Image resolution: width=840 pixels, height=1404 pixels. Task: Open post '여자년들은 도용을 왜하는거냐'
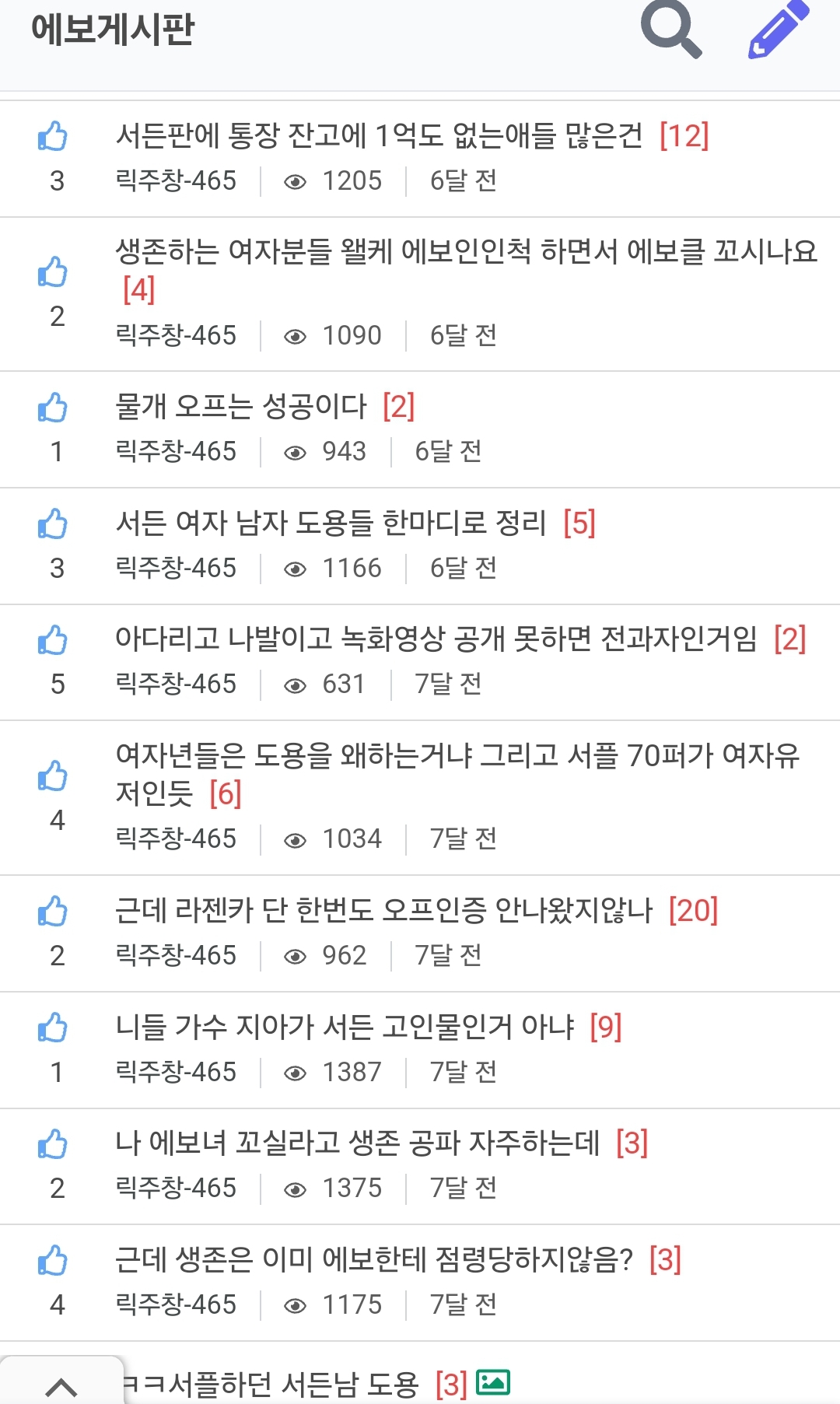[457, 755]
